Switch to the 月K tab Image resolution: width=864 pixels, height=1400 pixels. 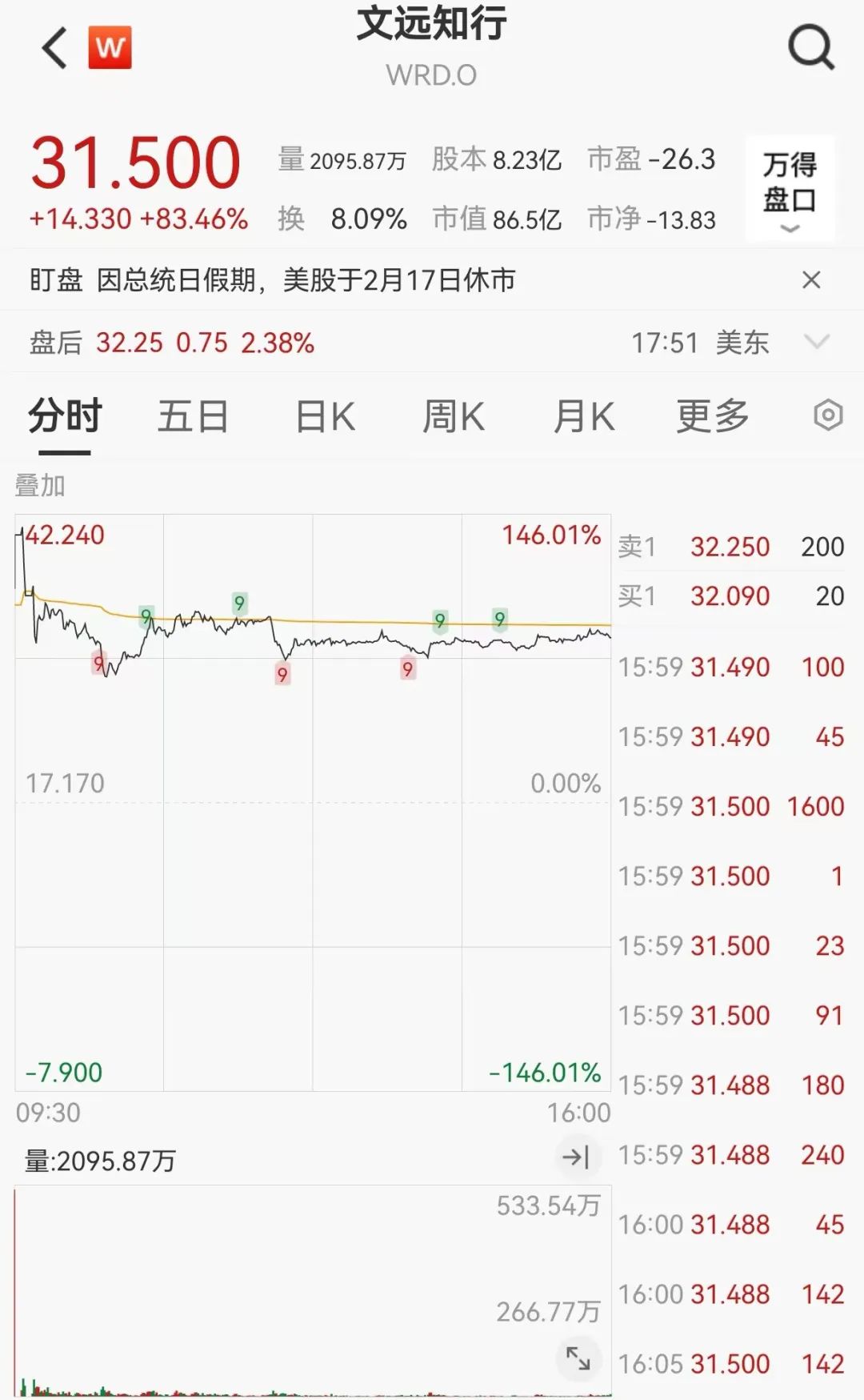(584, 416)
